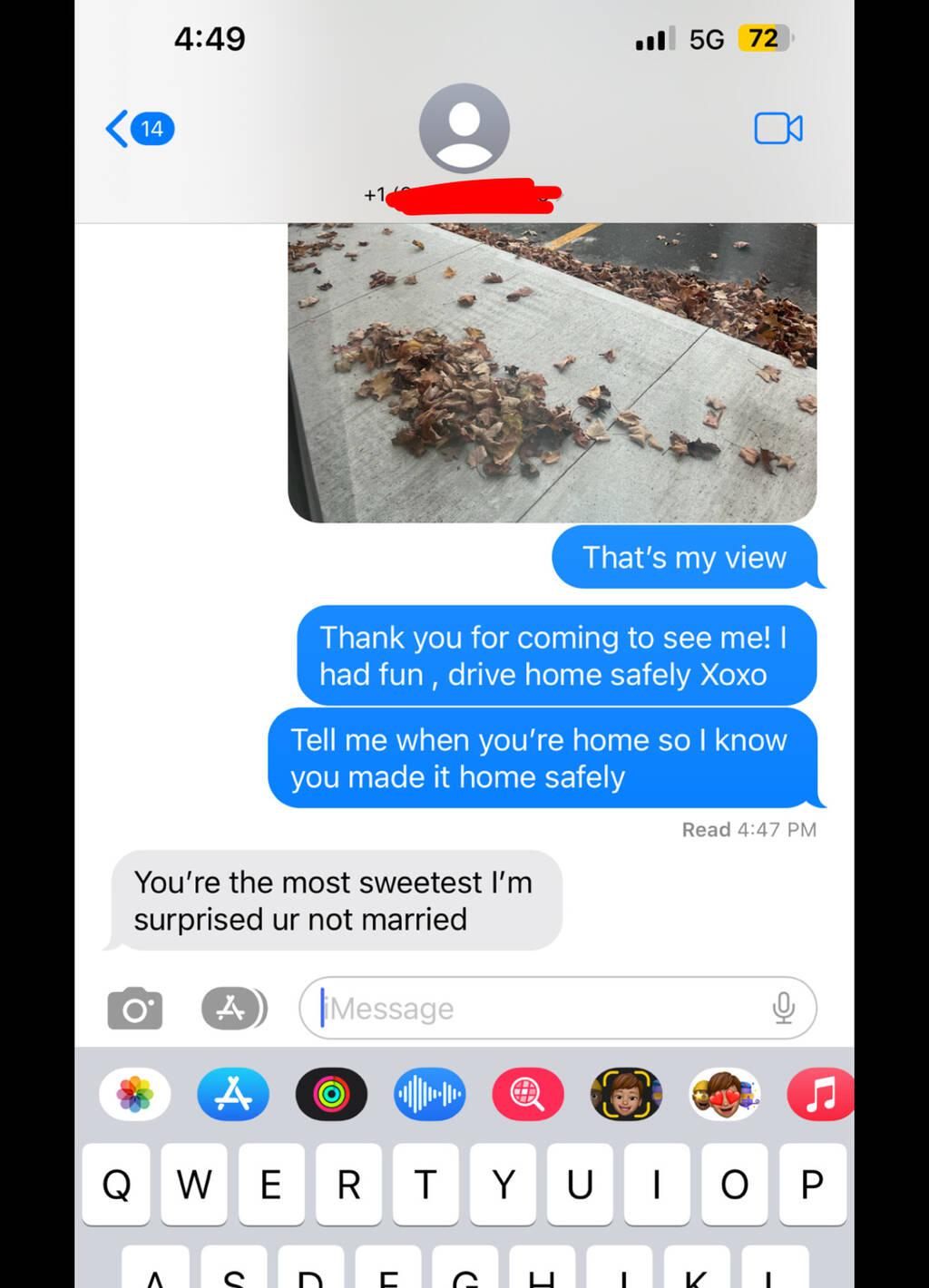This screenshot has width=929, height=1288.
Task: Type the letter P on keyboard
Action: click(x=811, y=1185)
